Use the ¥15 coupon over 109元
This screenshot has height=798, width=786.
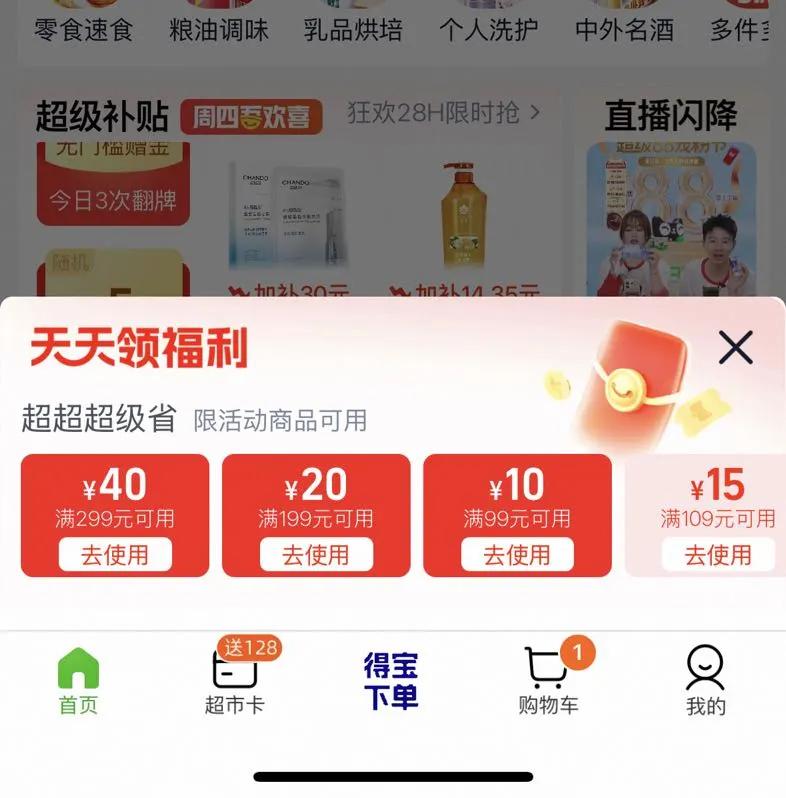click(718, 554)
